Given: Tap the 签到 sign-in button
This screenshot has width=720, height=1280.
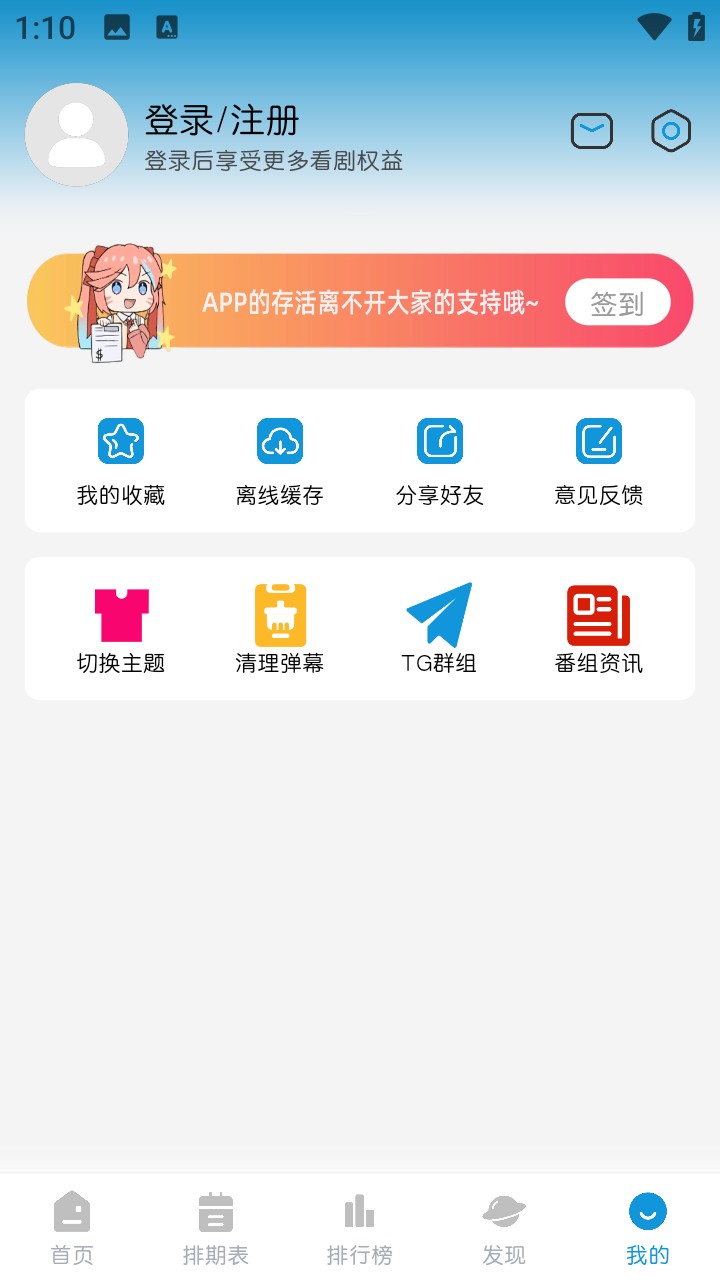Looking at the screenshot, I should 618,302.
